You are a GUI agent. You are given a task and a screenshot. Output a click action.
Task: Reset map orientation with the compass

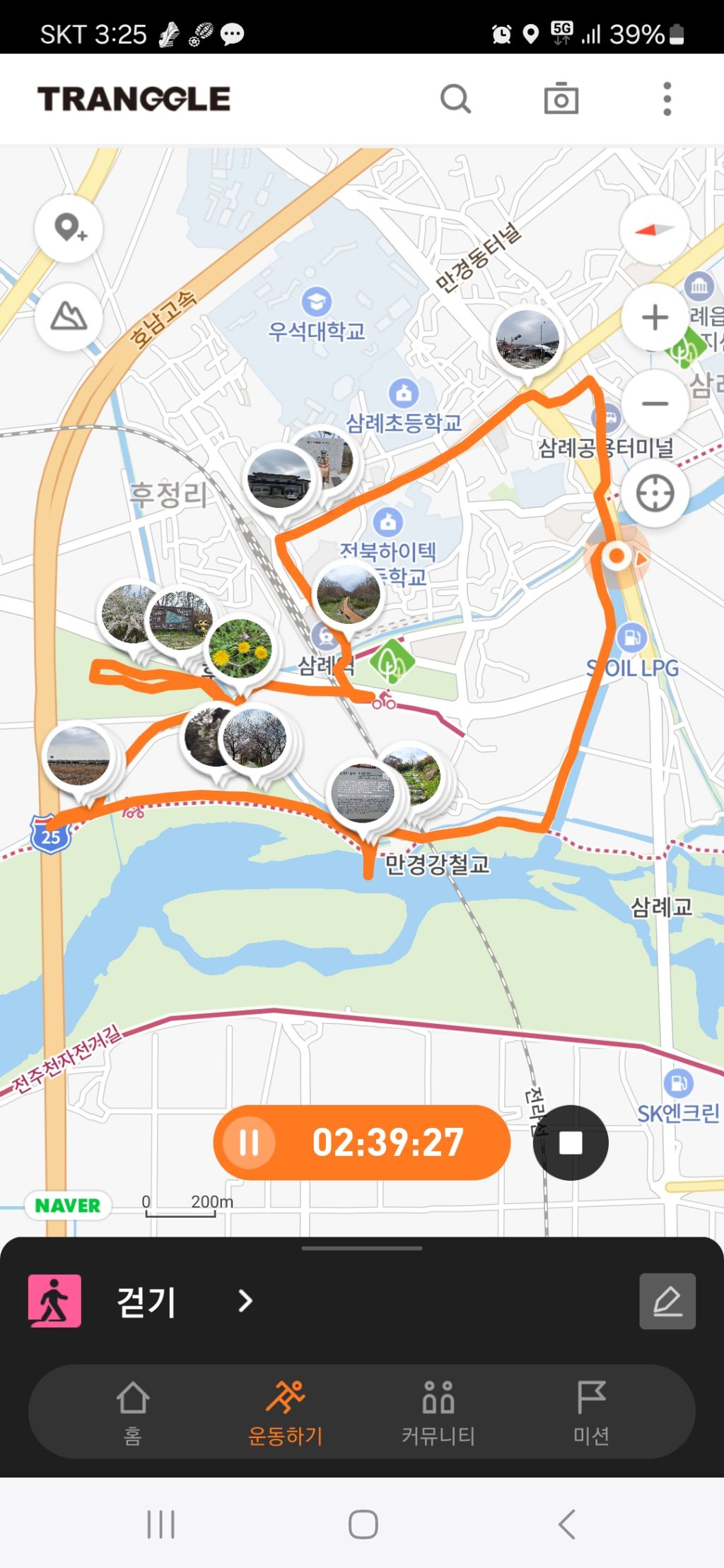pyautogui.click(x=655, y=230)
